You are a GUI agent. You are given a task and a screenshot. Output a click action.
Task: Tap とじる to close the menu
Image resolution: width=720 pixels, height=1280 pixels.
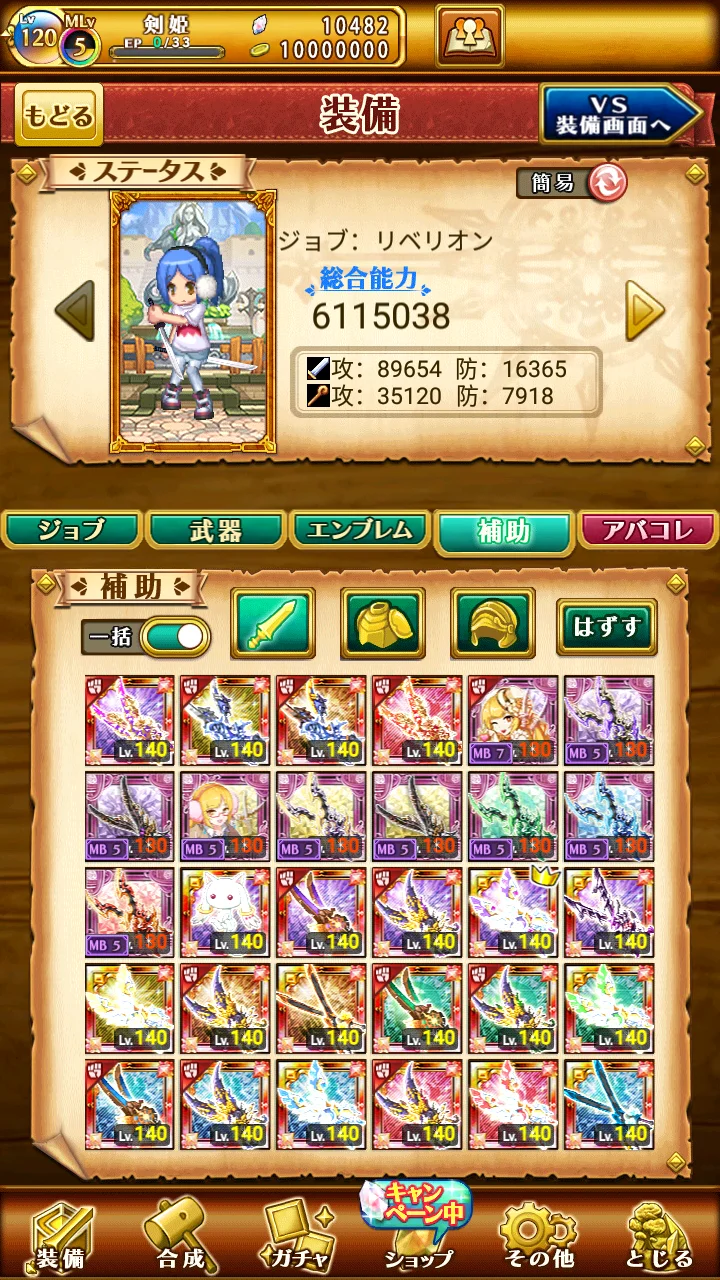pos(659,1233)
